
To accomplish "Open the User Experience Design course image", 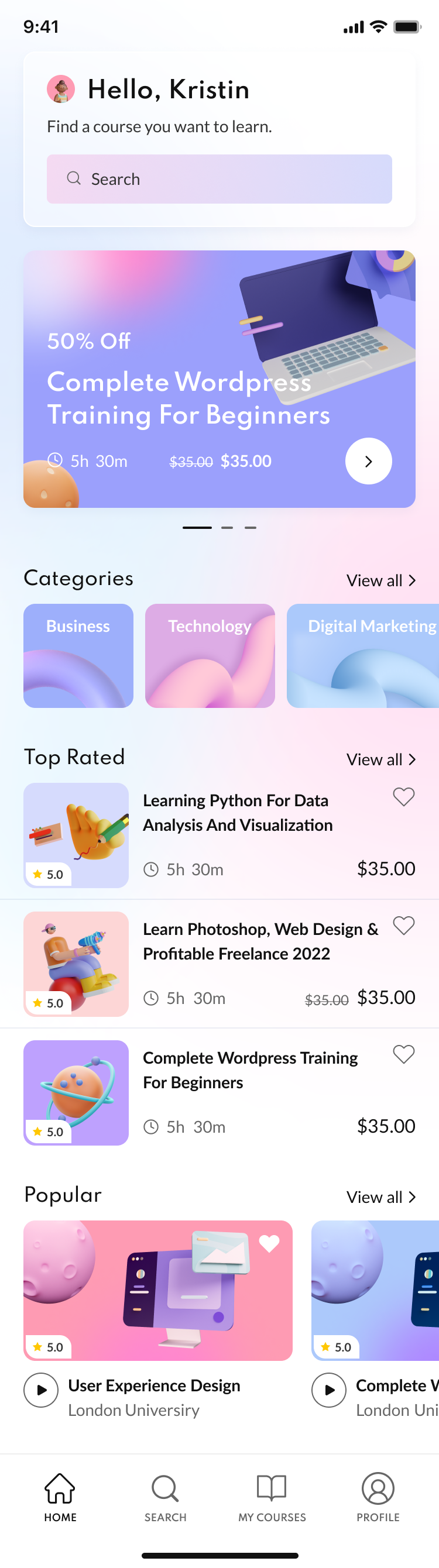I will pos(157,1291).
